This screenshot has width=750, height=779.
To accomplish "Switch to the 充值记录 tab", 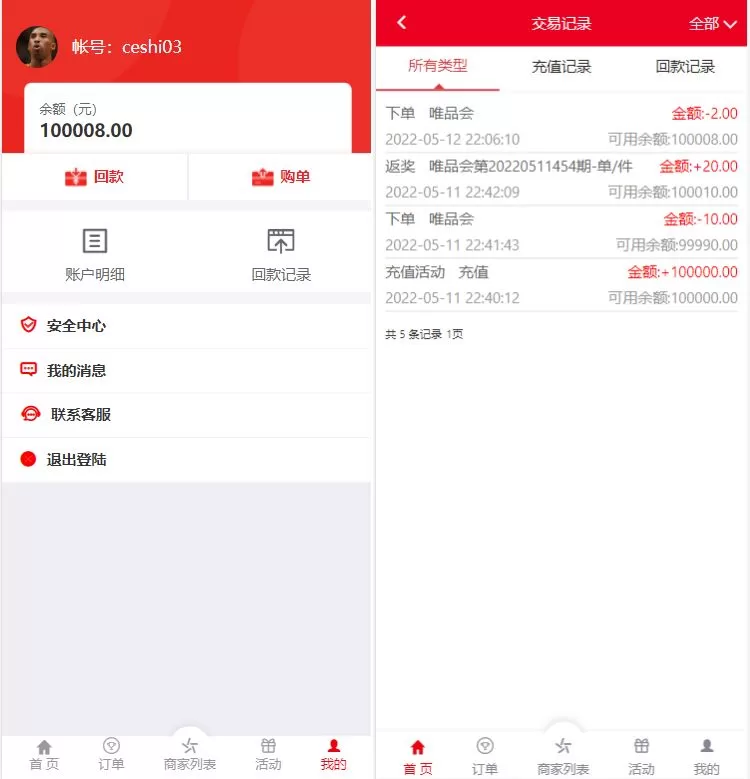I will (x=561, y=67).
